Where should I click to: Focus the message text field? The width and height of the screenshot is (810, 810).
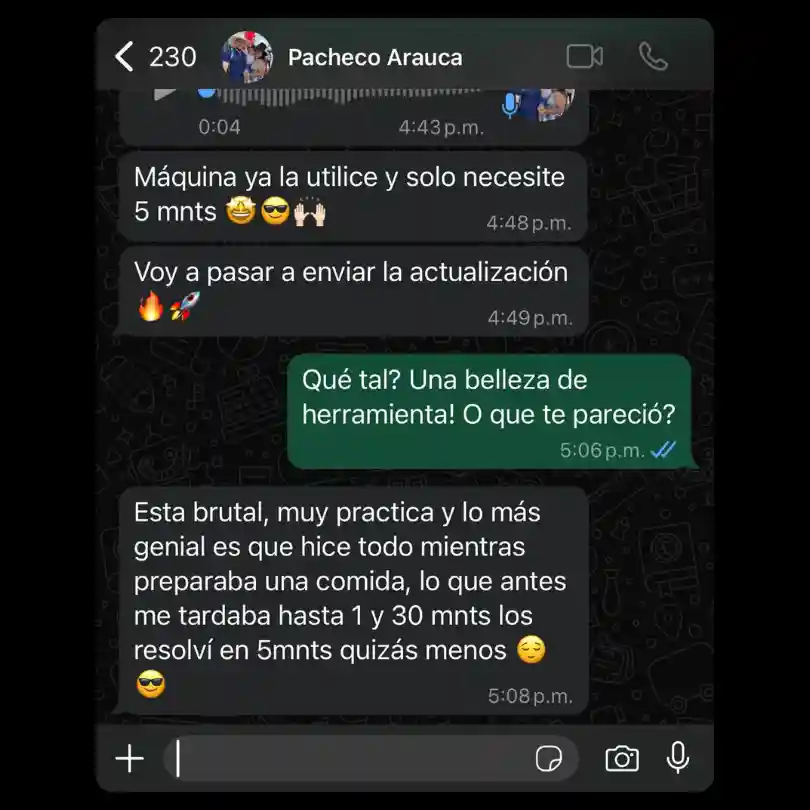coord(350,759)
